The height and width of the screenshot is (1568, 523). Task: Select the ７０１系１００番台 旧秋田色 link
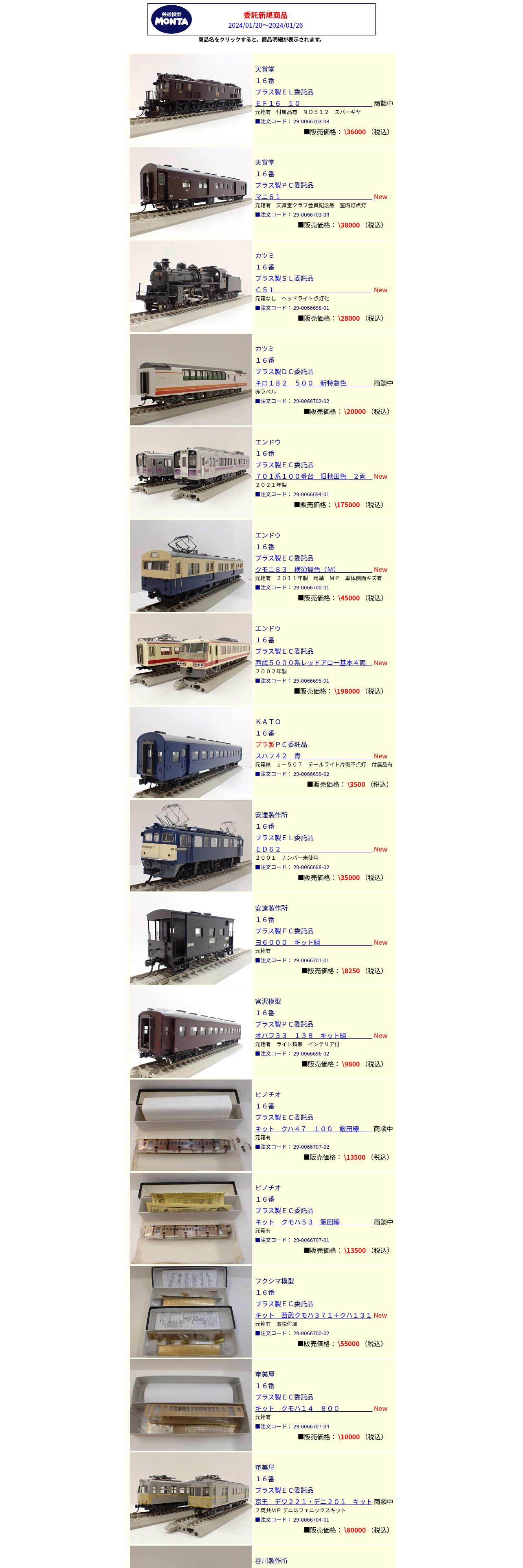310,476
